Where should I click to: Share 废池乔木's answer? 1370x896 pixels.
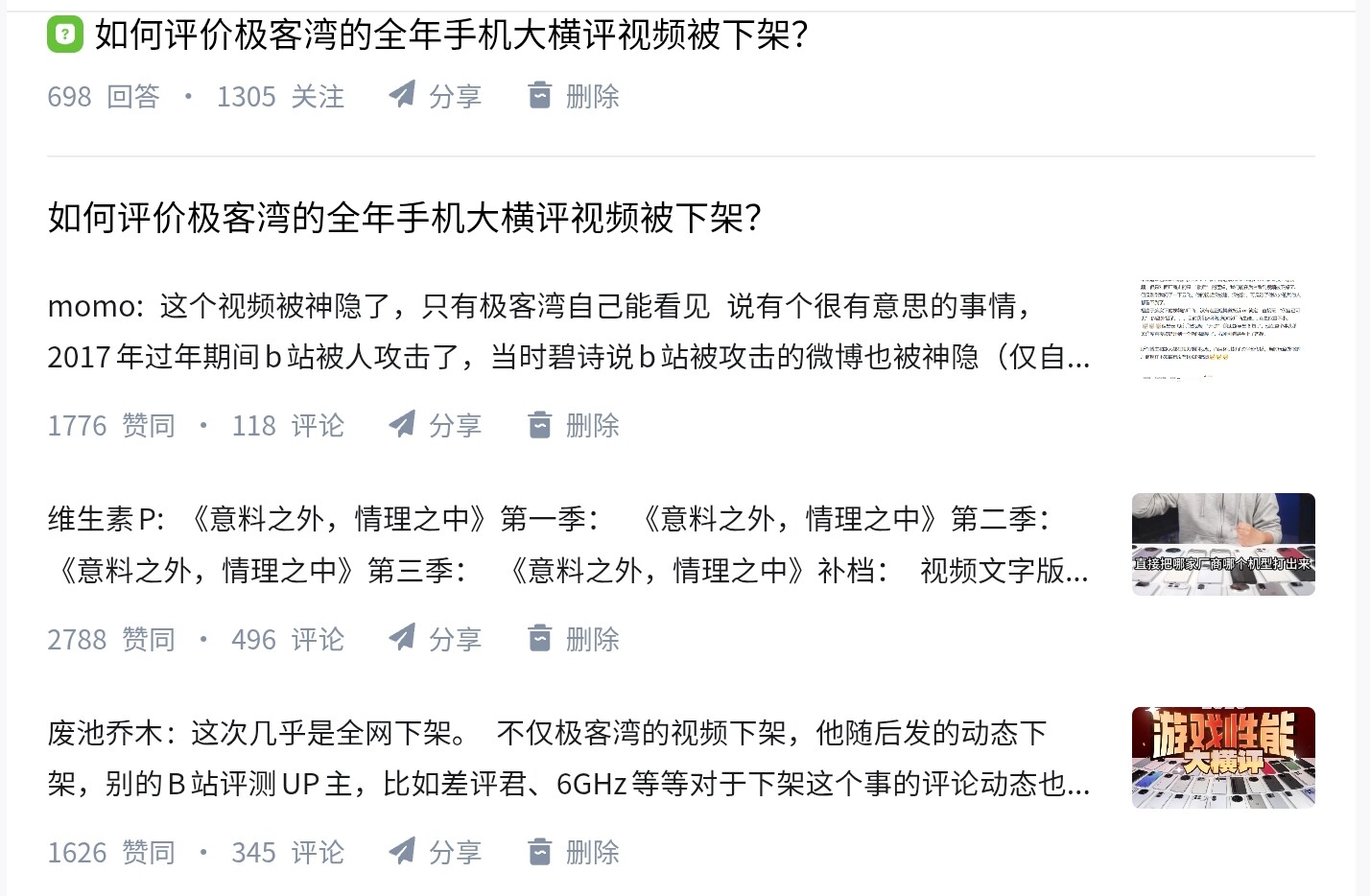pyautogui.click(x=436, y=852)
